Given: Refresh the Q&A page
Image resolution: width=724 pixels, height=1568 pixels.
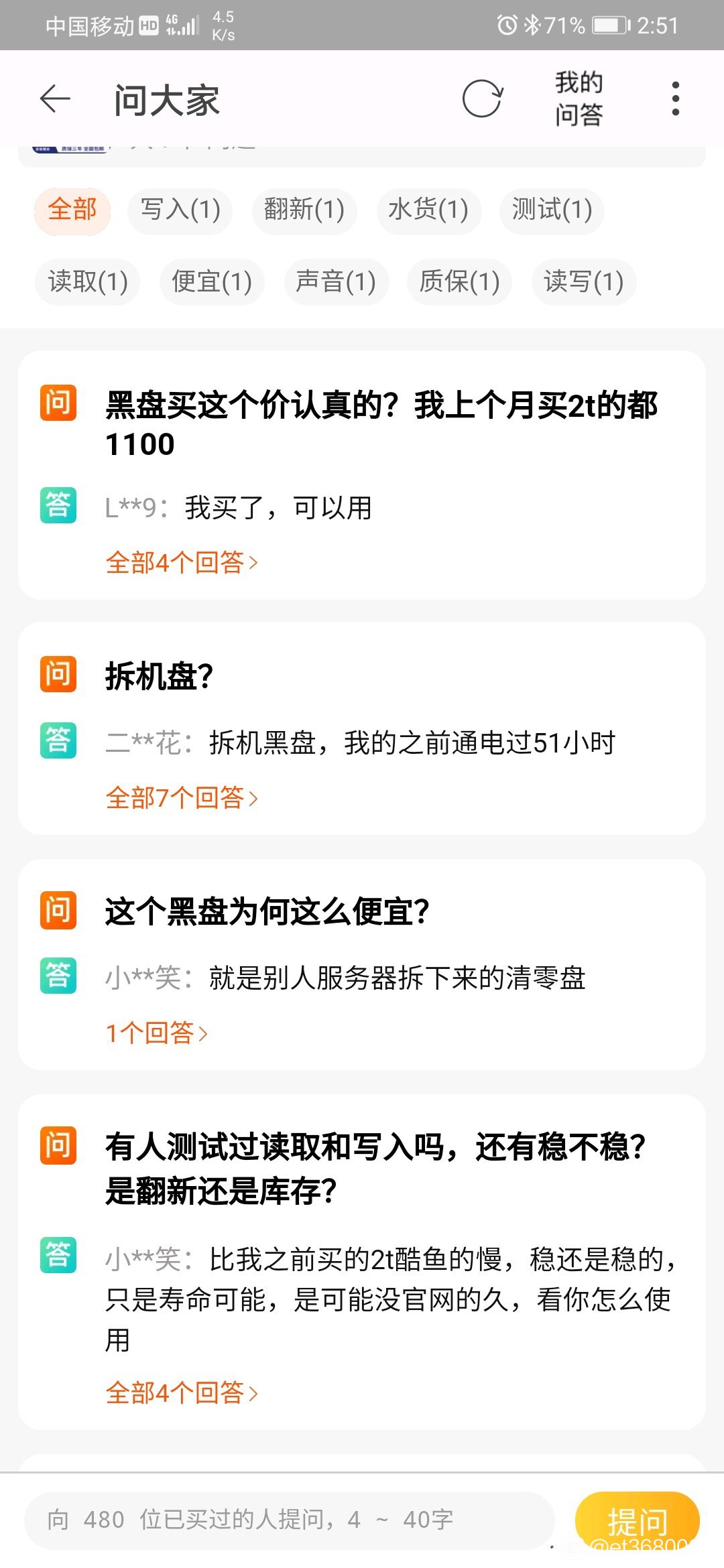Looking at the screenshot, I should click(482, 99).
